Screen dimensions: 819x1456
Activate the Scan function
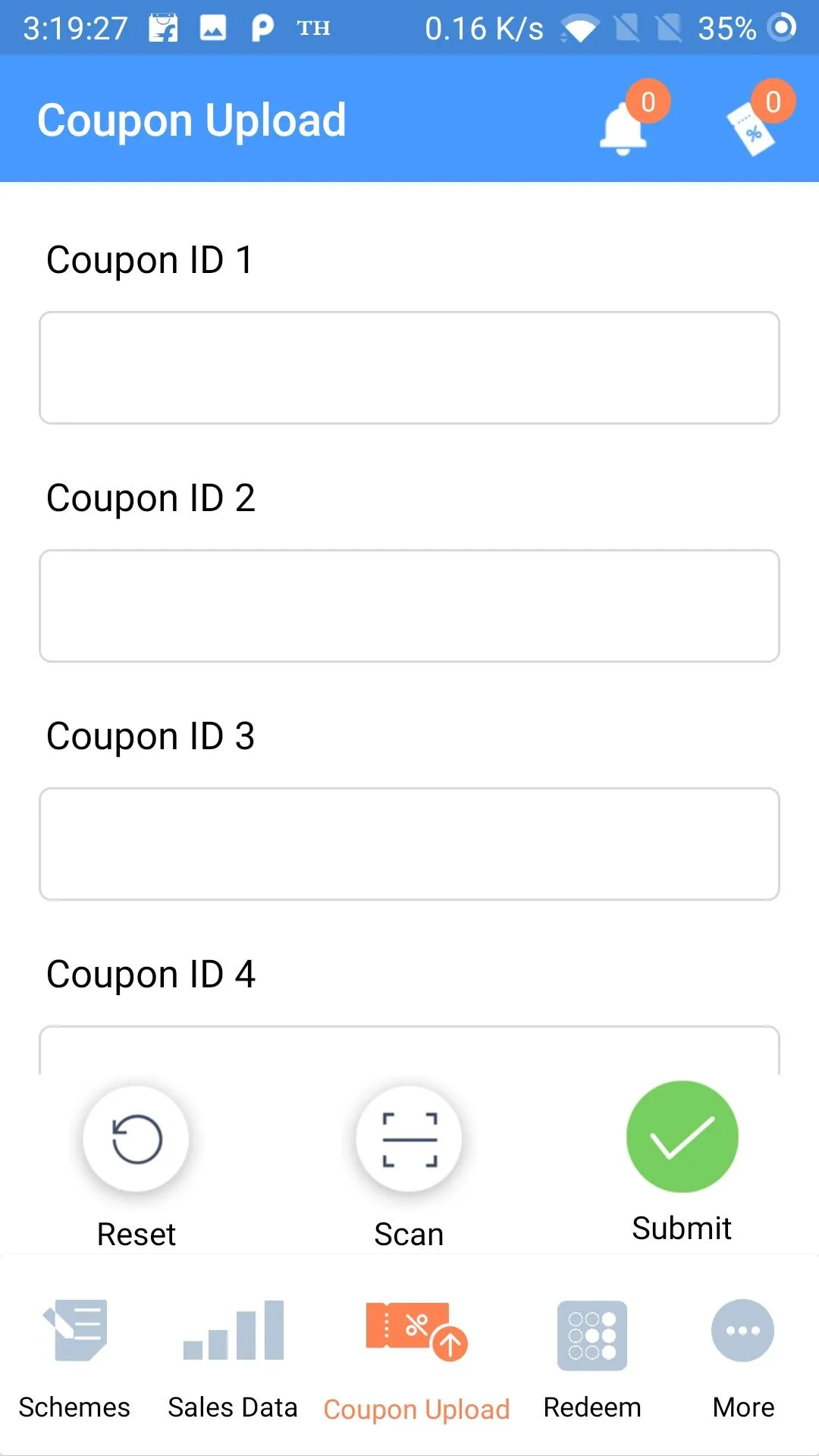409,1168
